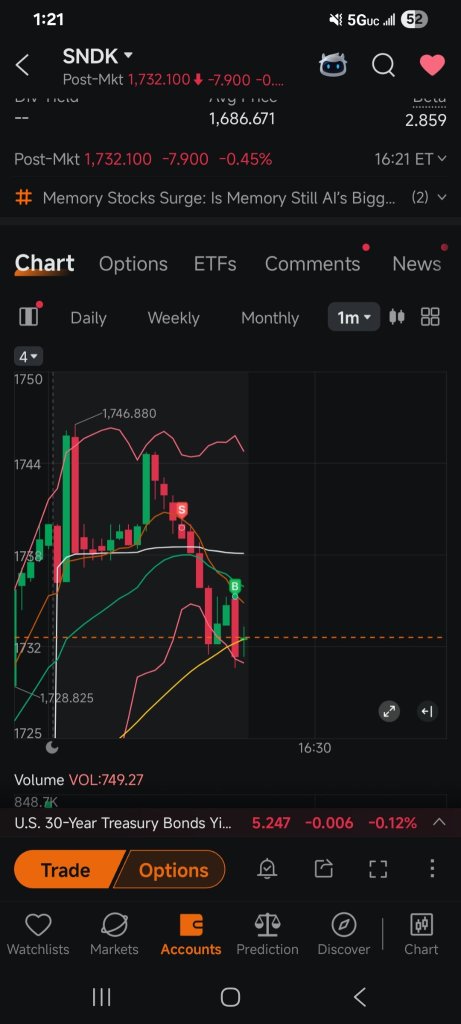This screenshot has height=1024, width=461.
Task: Remove SNDK from favorites with heart icon
Action: pos(432,65)
